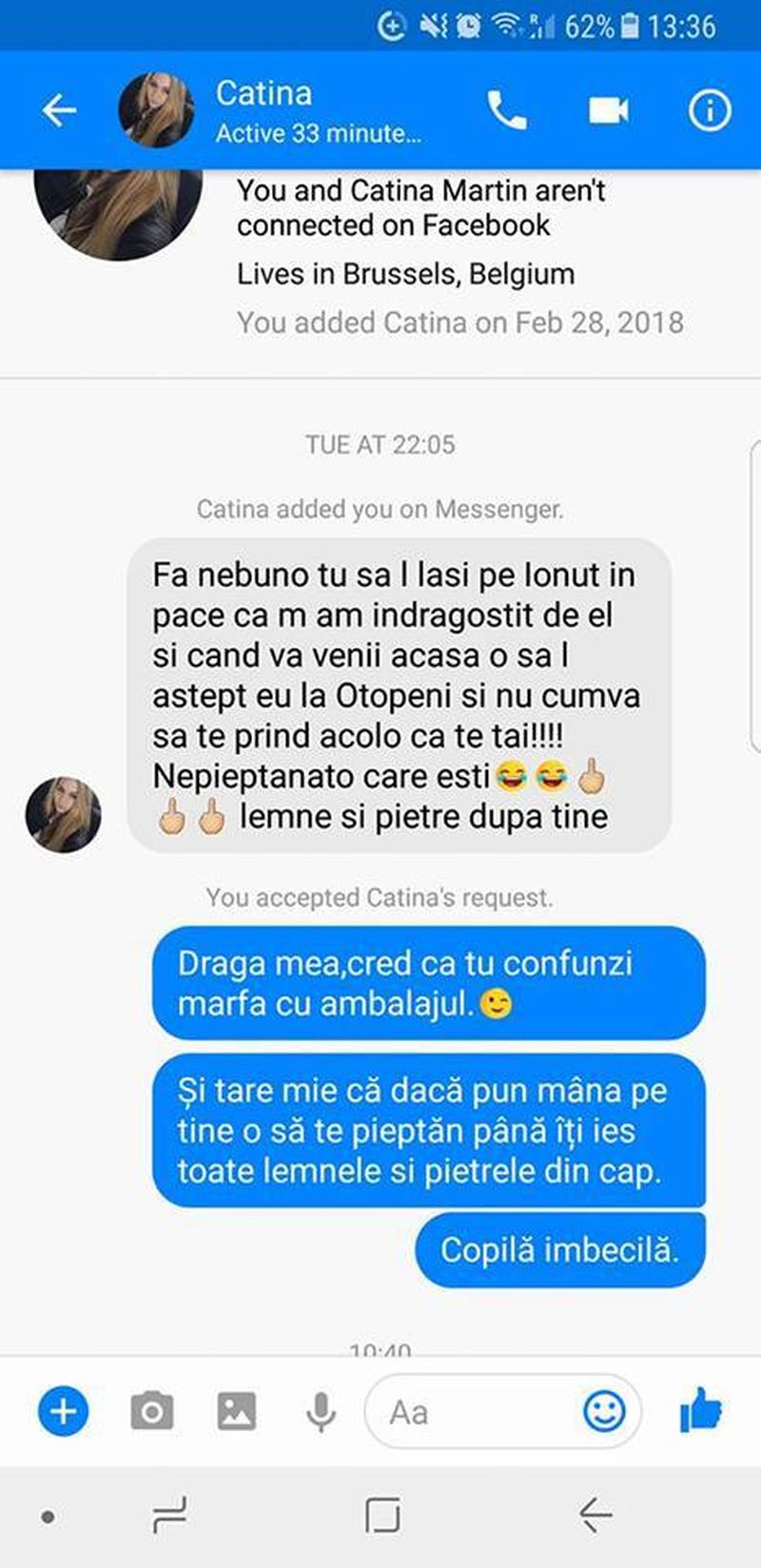The width and height of the screenshot is (761, 1568).
Task: Record a voice message
Action: click(x=322, y=1411)
